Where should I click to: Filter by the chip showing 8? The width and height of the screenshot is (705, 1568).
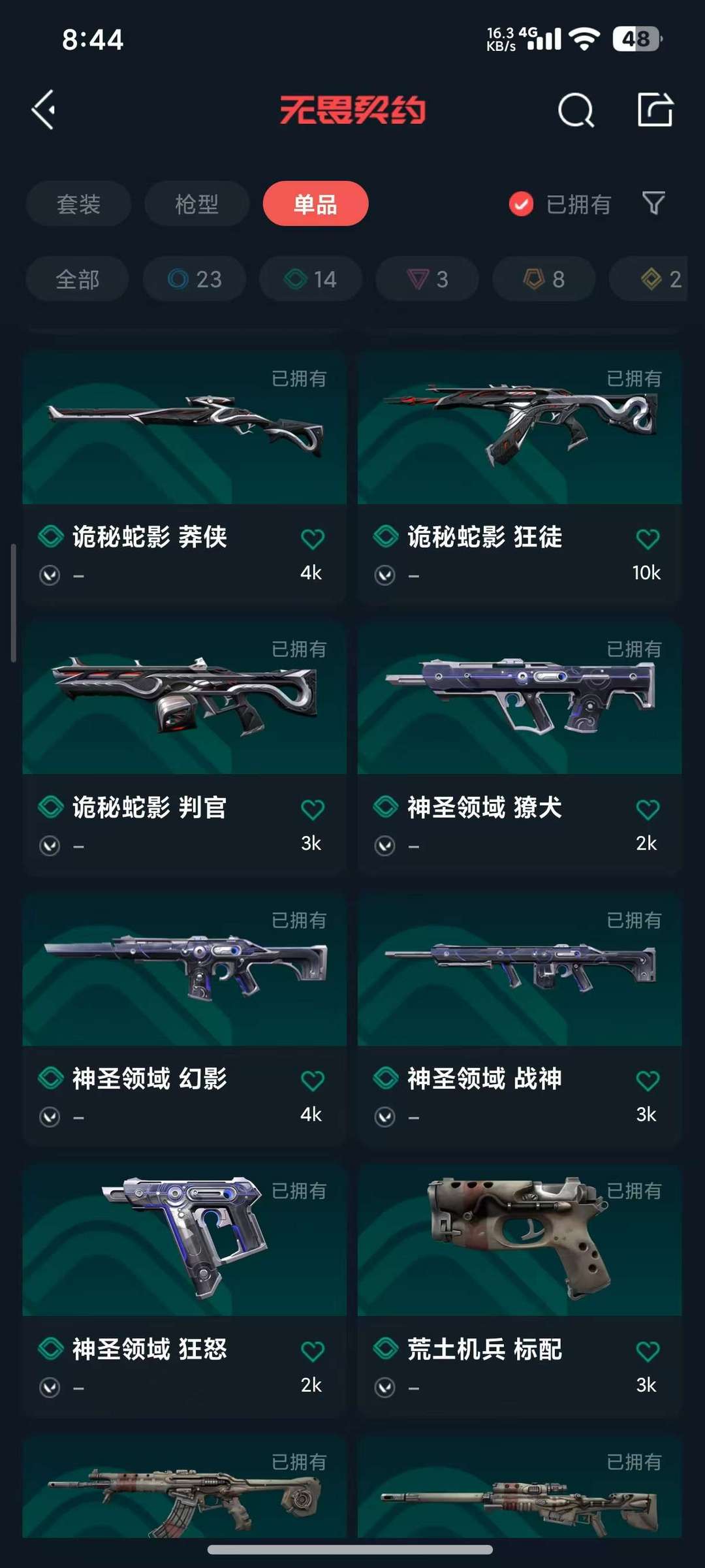(x=544, y=279)
